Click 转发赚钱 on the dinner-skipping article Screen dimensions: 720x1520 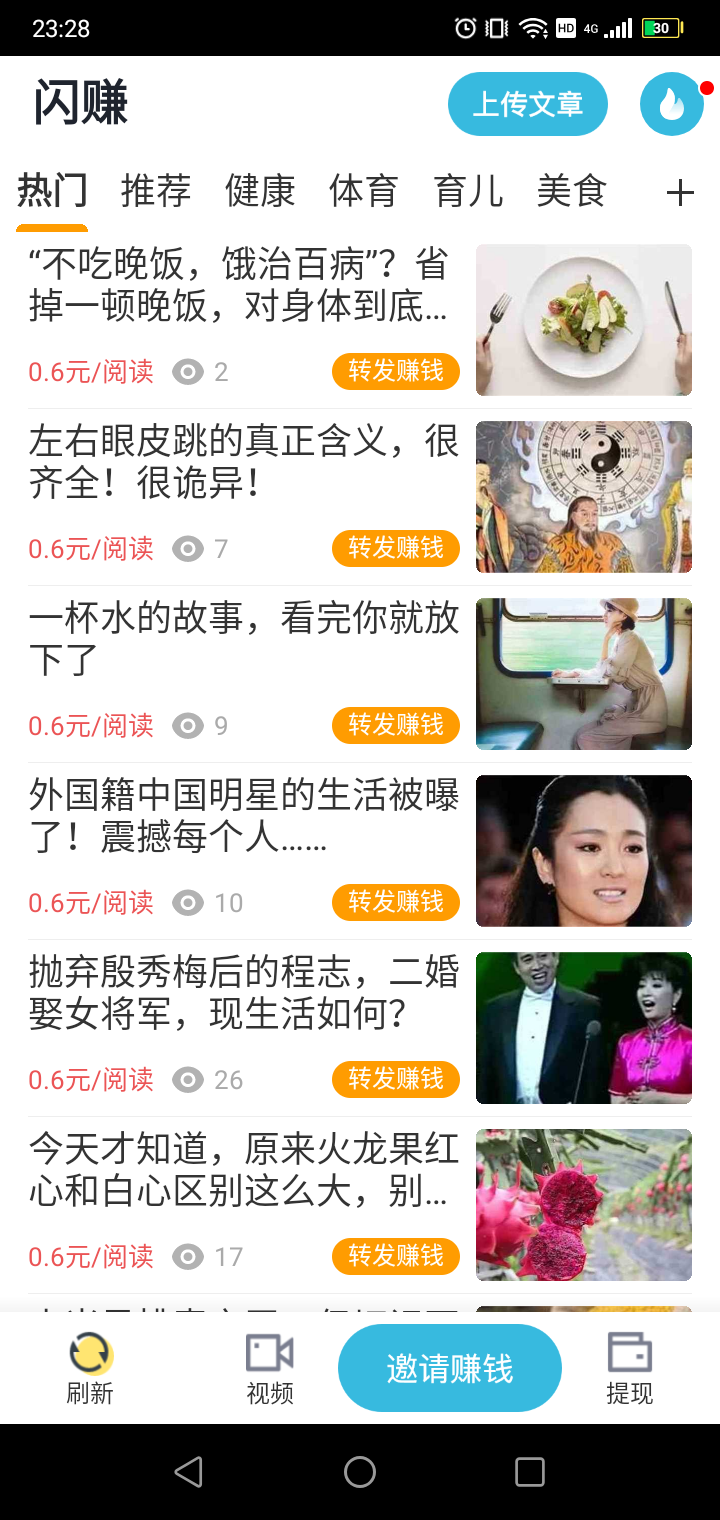[x=395, y=371]
